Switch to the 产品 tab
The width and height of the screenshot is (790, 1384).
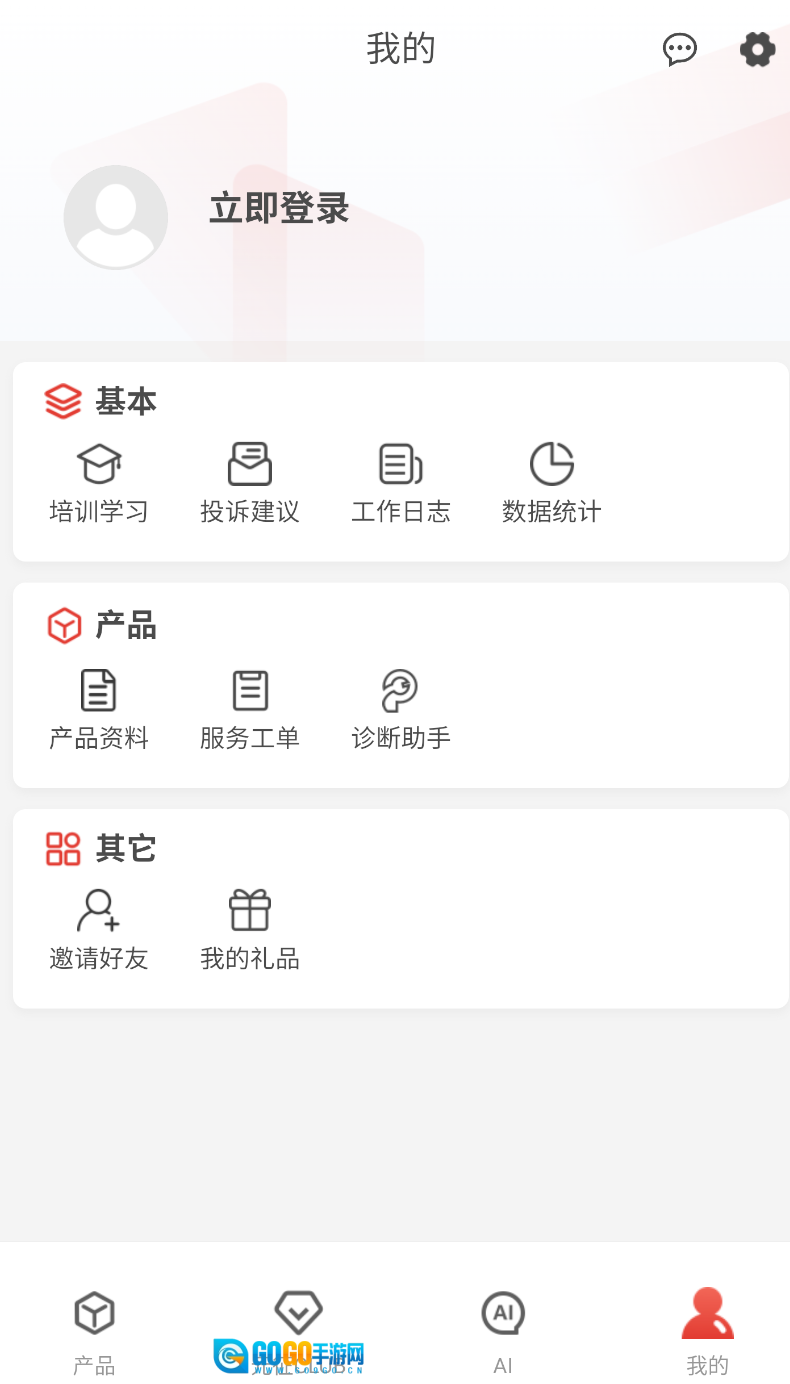(x=94, y=1330)
